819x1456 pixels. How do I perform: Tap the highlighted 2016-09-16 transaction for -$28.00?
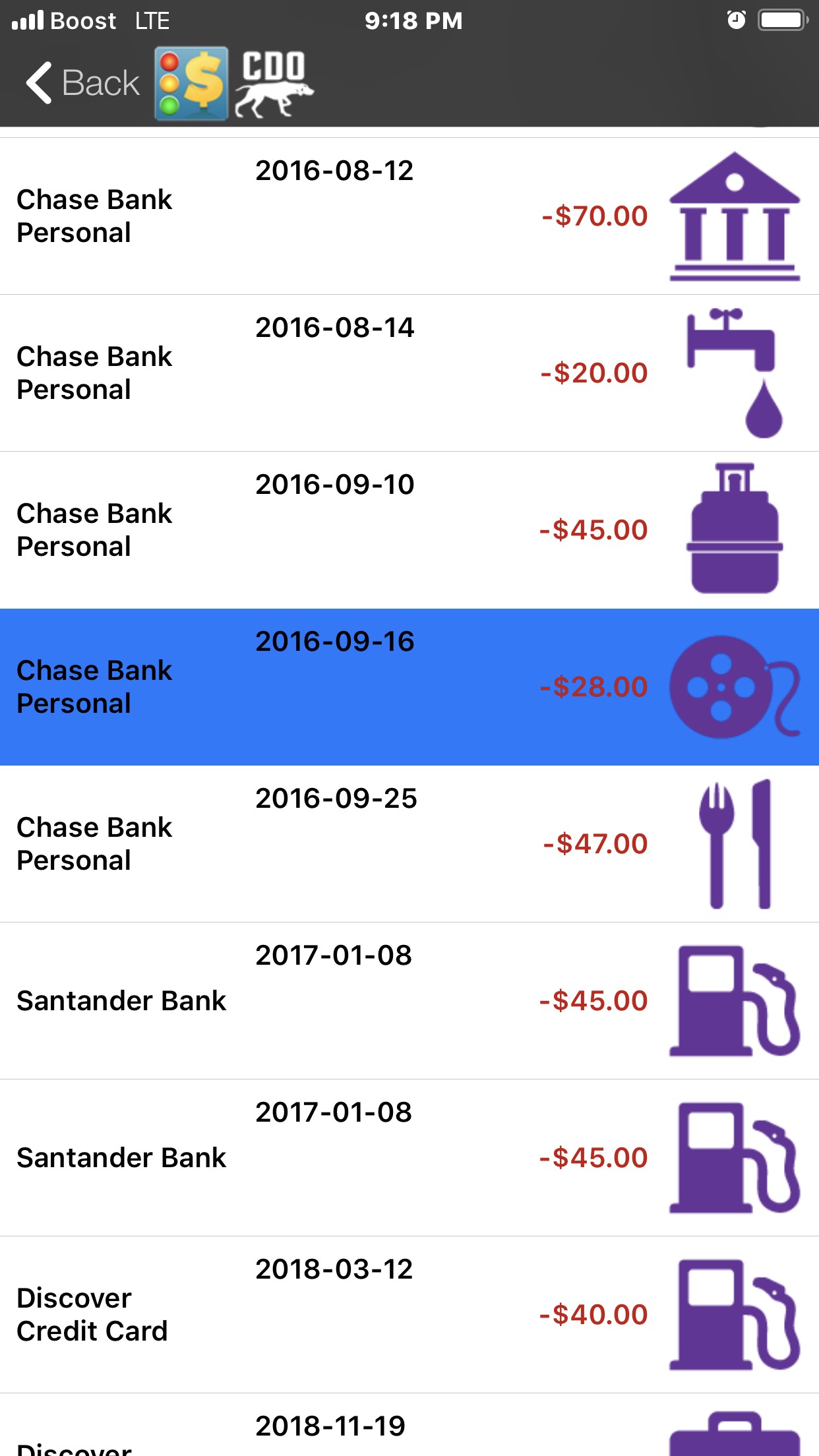[409, 687]
